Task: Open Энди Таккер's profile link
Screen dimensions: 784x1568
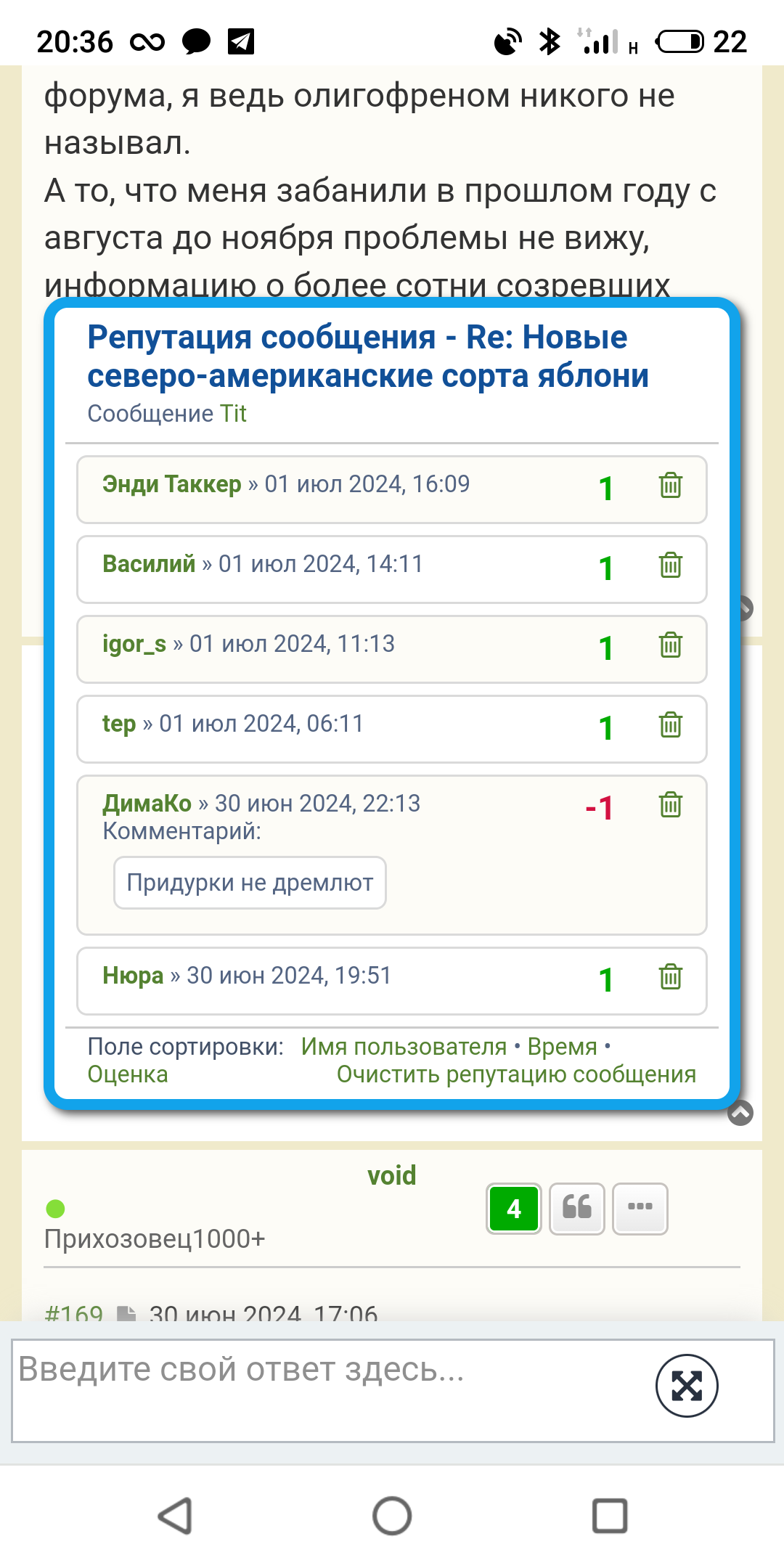Action: tap(171, 484)
